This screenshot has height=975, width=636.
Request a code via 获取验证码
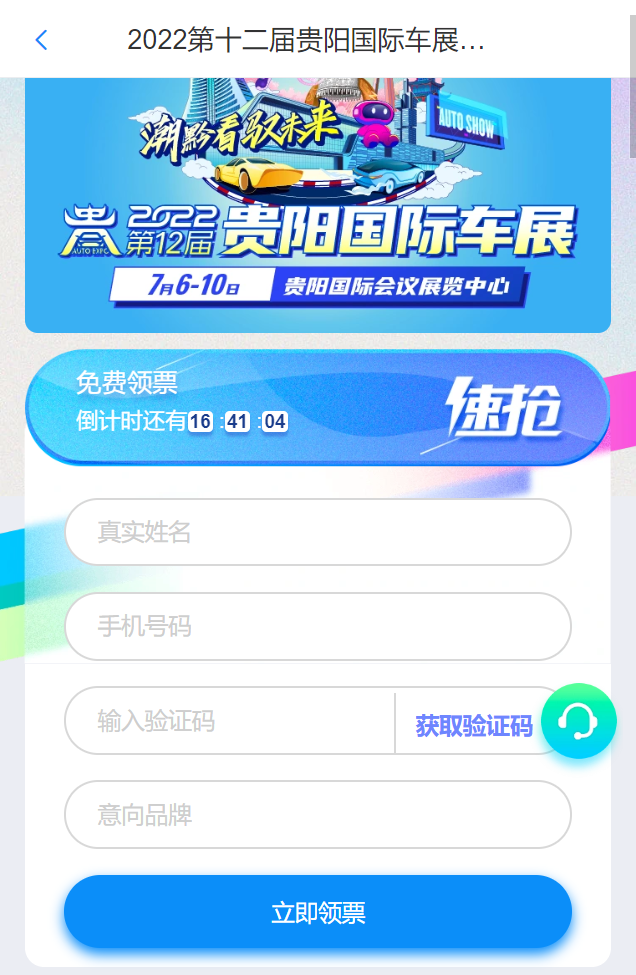pyautogui.click(x=473, y=726)
